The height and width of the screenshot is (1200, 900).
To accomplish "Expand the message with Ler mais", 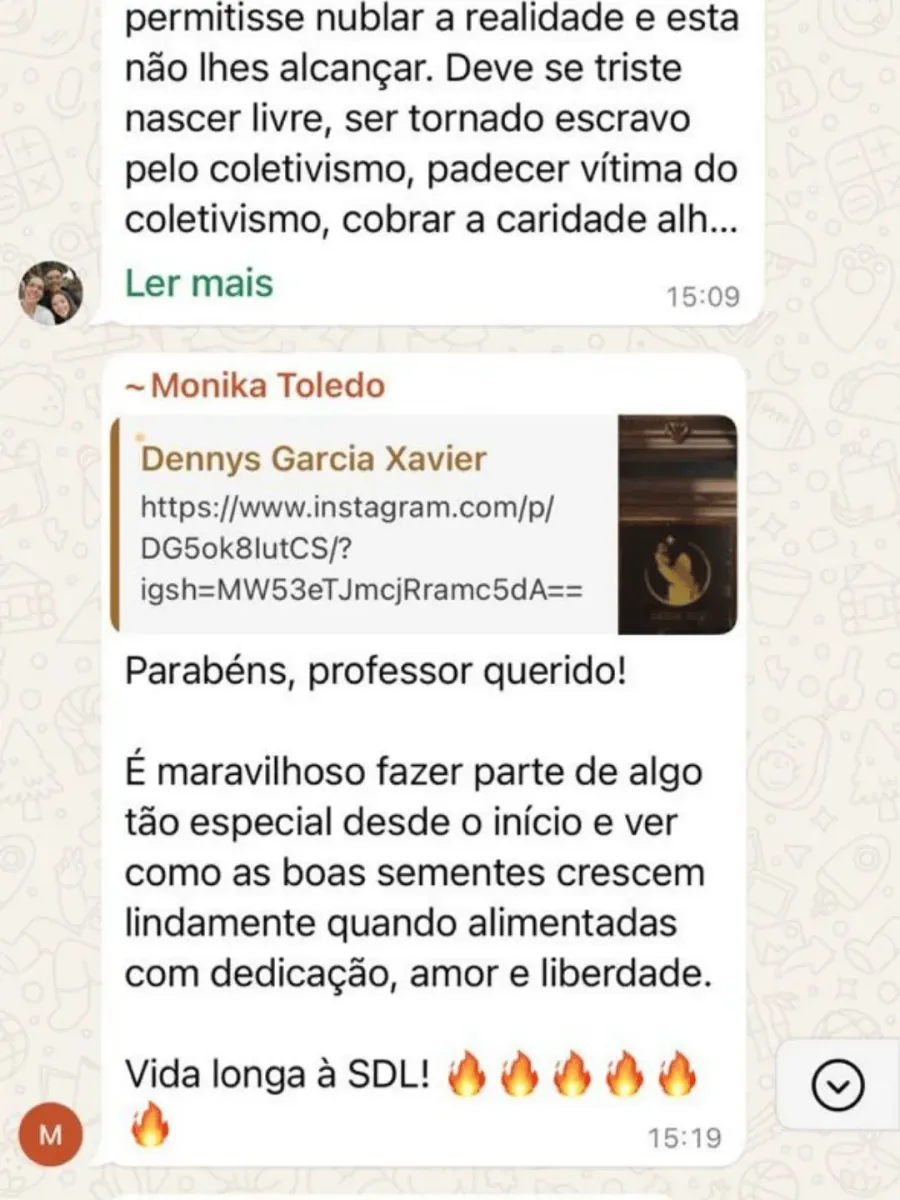I will [198, 284].
